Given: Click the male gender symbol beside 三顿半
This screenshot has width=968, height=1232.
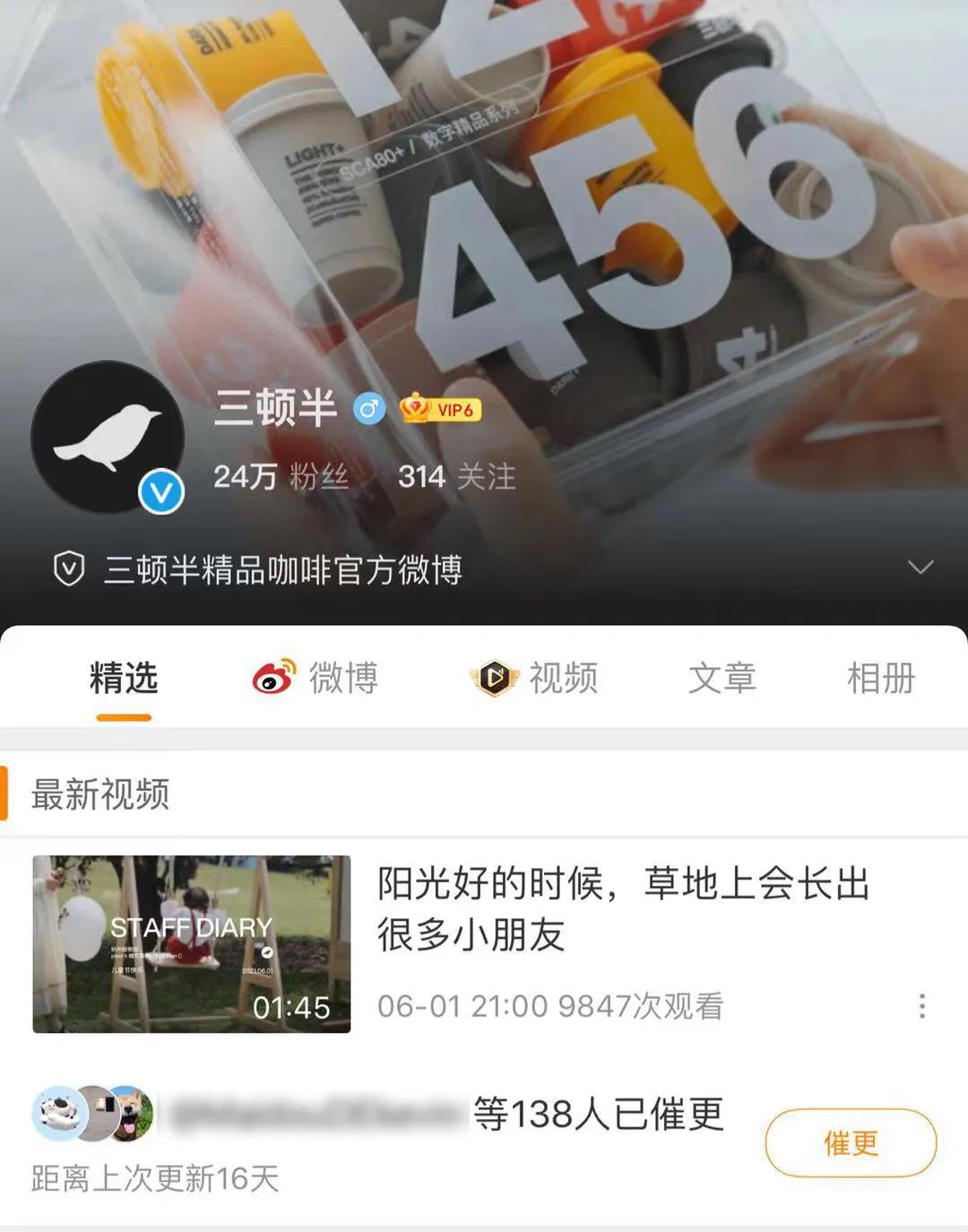Looking at the screenshot, I should pos(367,411).
